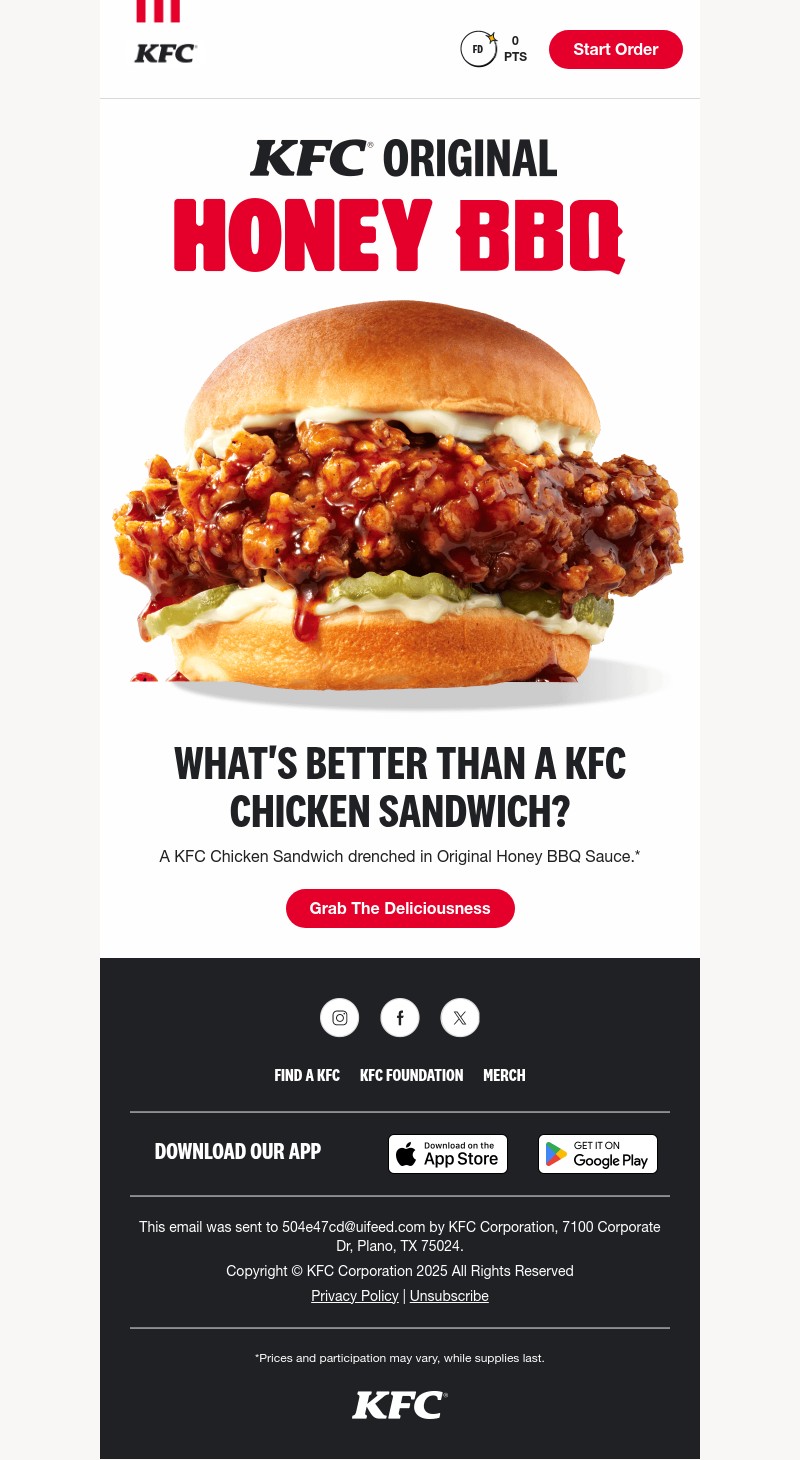Open the Honey BBQ sandwich image
800x1460 pixels.
pos(400,500)
